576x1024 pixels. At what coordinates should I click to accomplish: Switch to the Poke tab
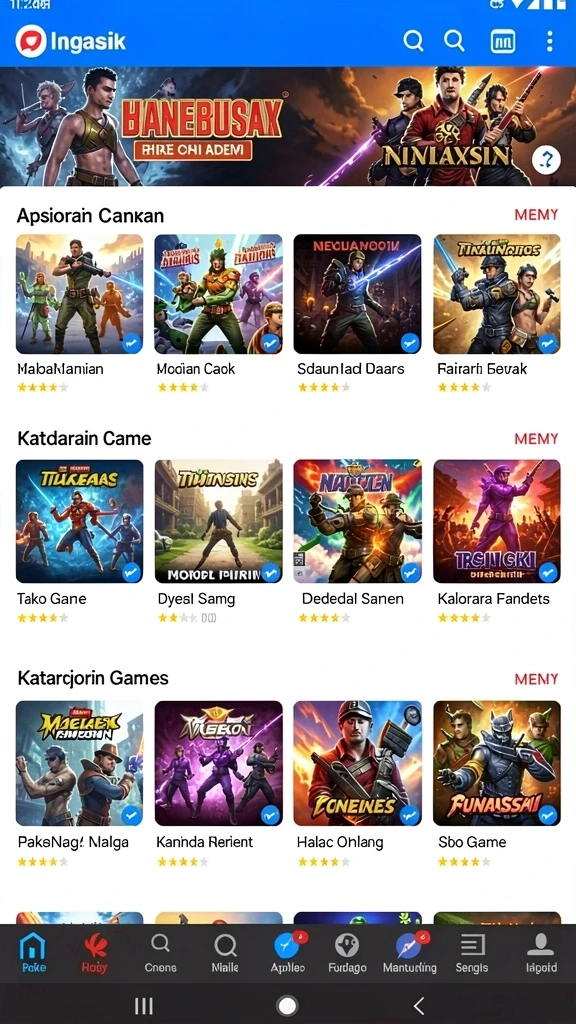click(x=33, y=953)
